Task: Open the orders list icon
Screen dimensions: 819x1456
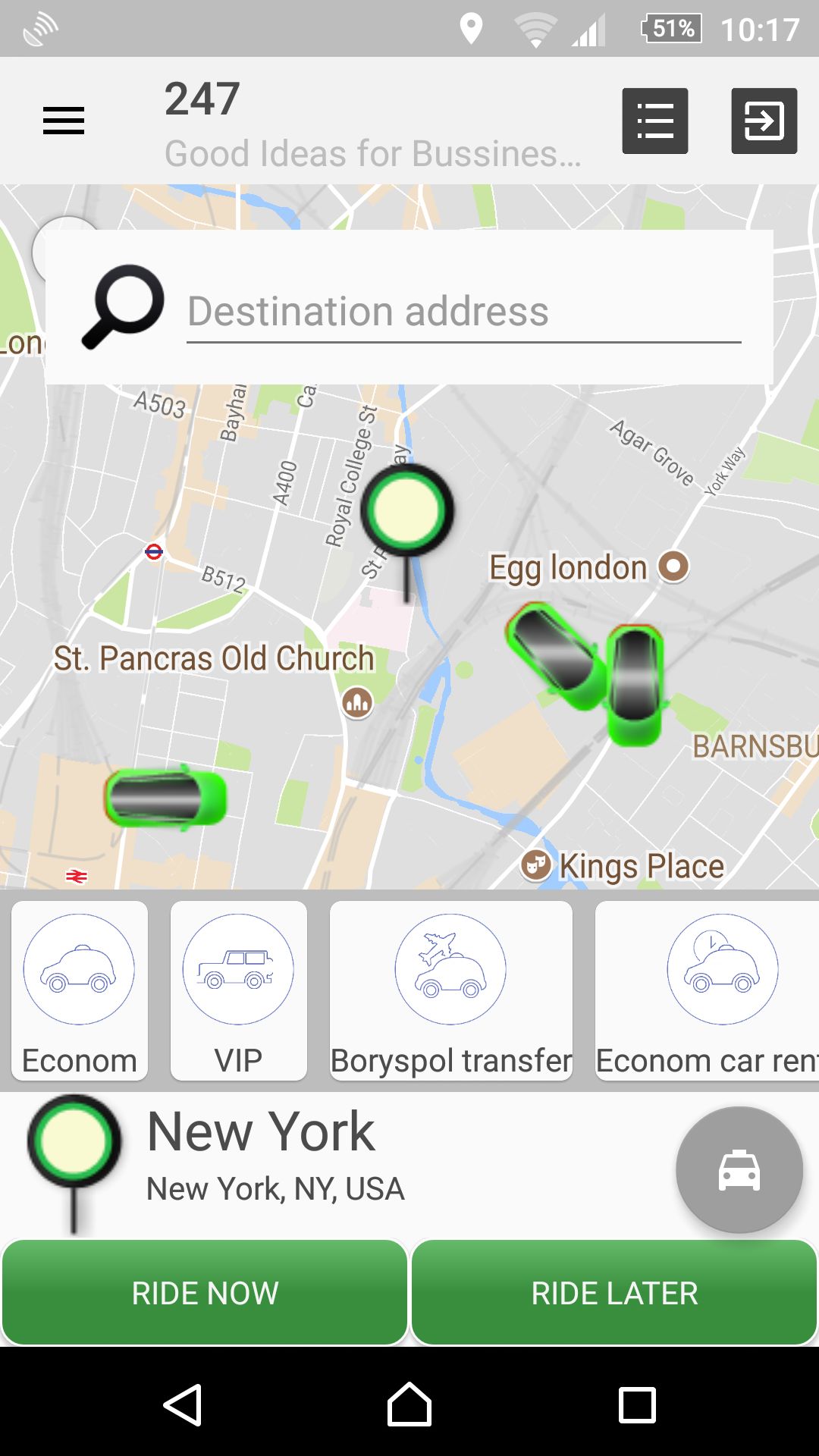Action: pyautogui.click(x=655, y=121)
